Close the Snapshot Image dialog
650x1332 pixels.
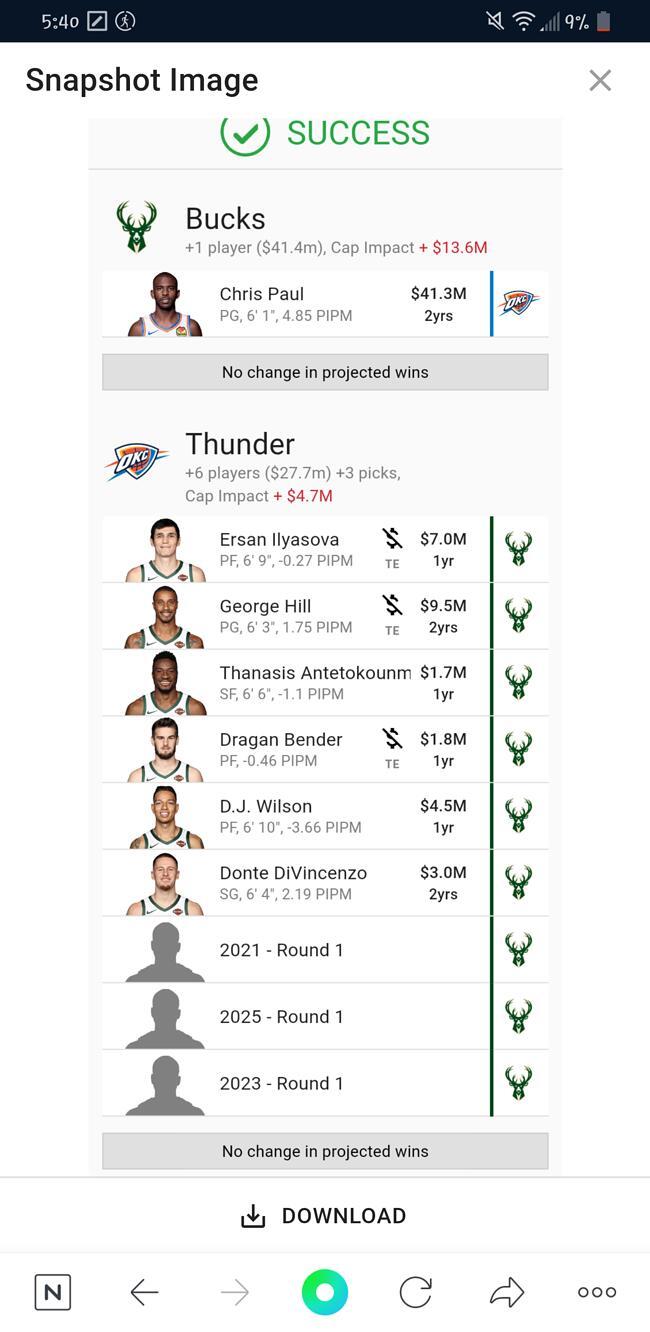(x=599, y=80)
